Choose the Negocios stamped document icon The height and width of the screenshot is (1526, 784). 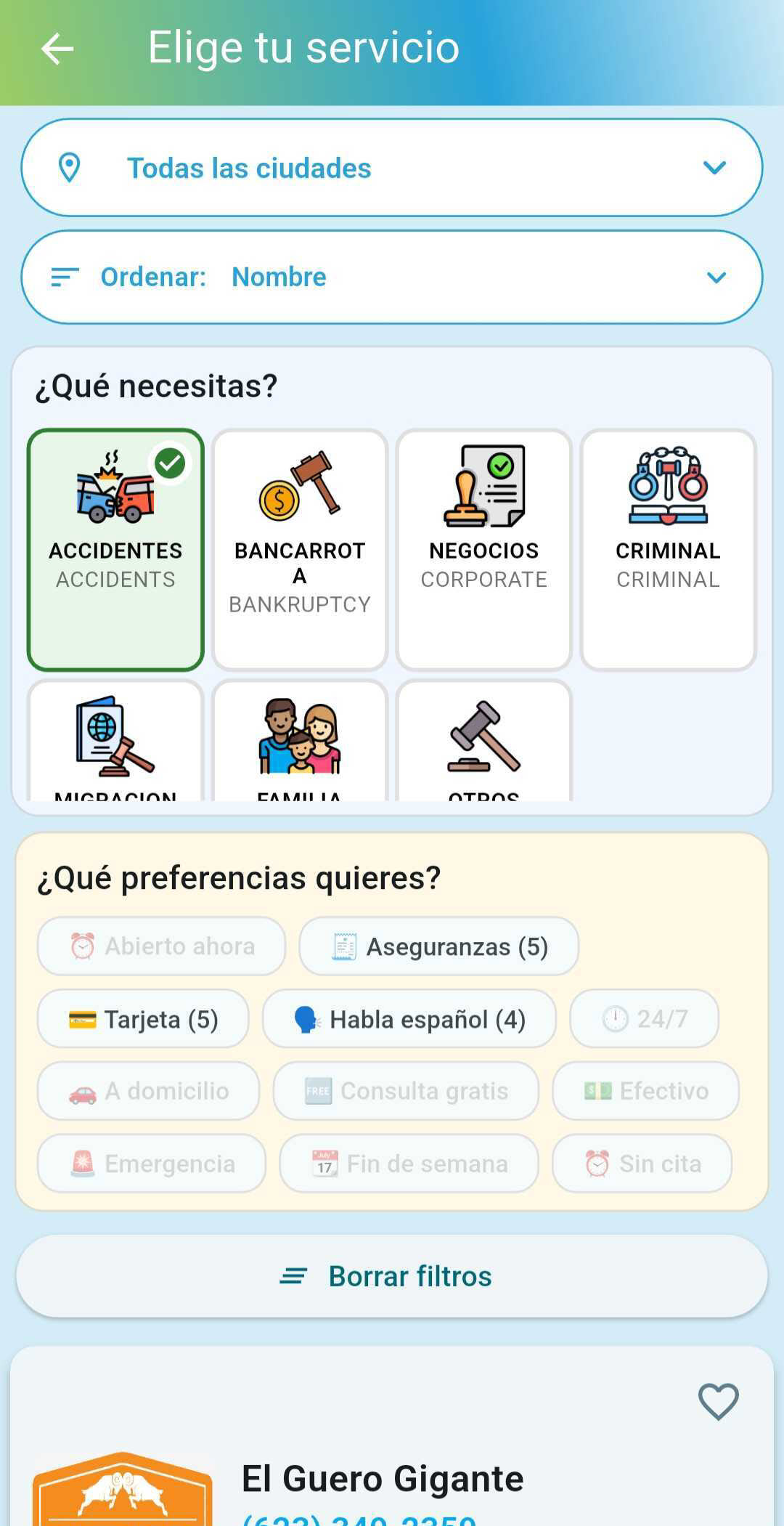pyautogui.click(x=483, y=488)
